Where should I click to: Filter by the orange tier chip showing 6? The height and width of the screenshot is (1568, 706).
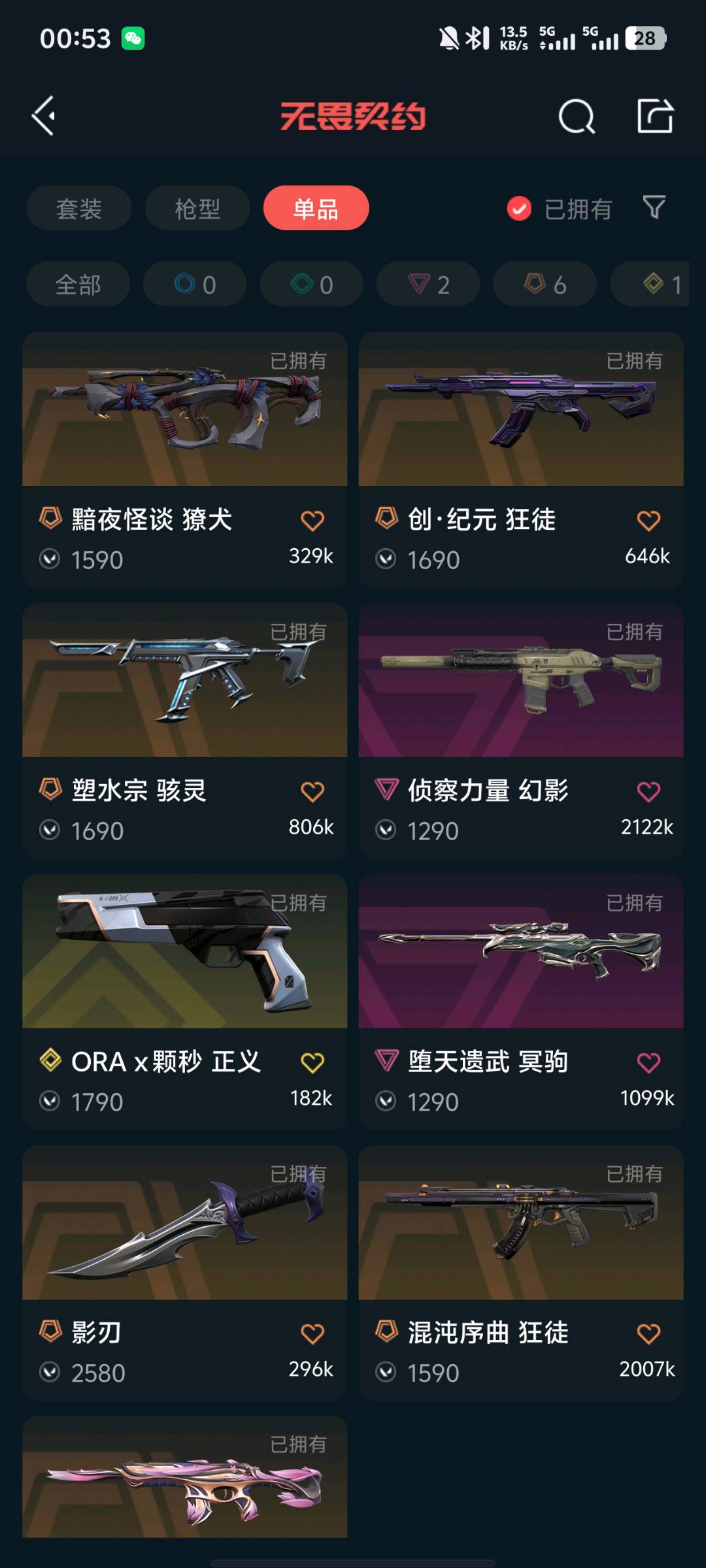pyautogui.click(x=545, y=284)
